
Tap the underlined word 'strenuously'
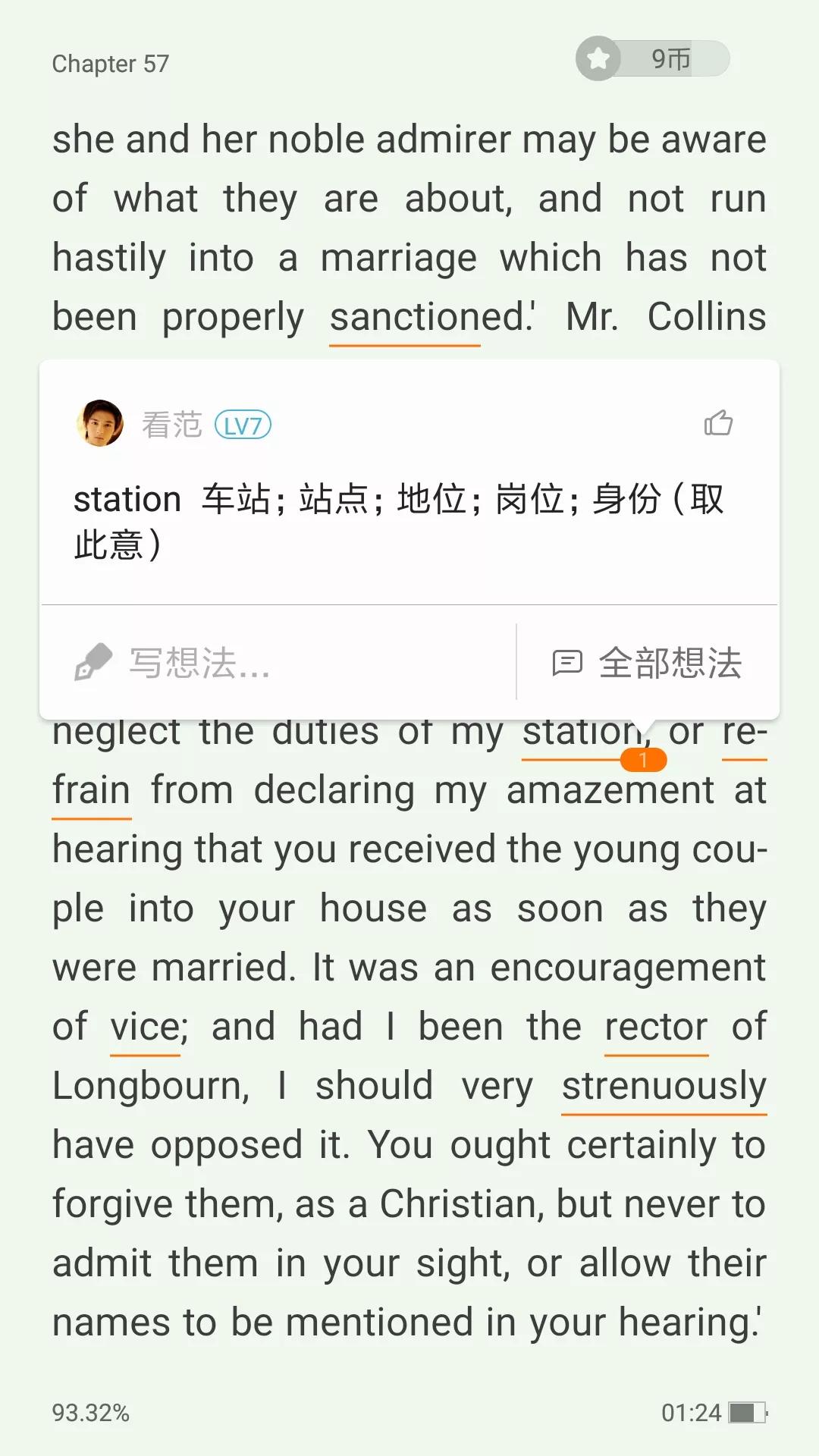[664, 1087]
